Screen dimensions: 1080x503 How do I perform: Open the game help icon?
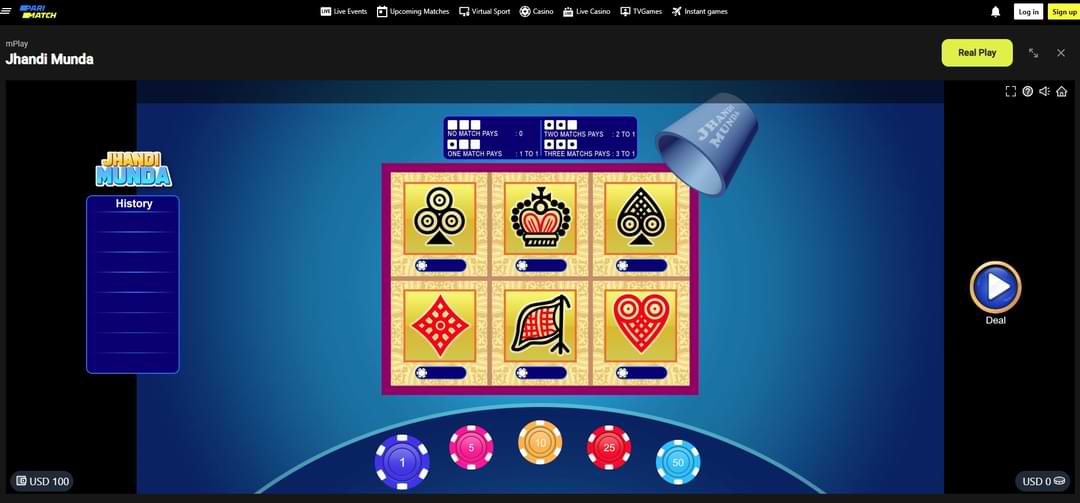[1027, 91]
